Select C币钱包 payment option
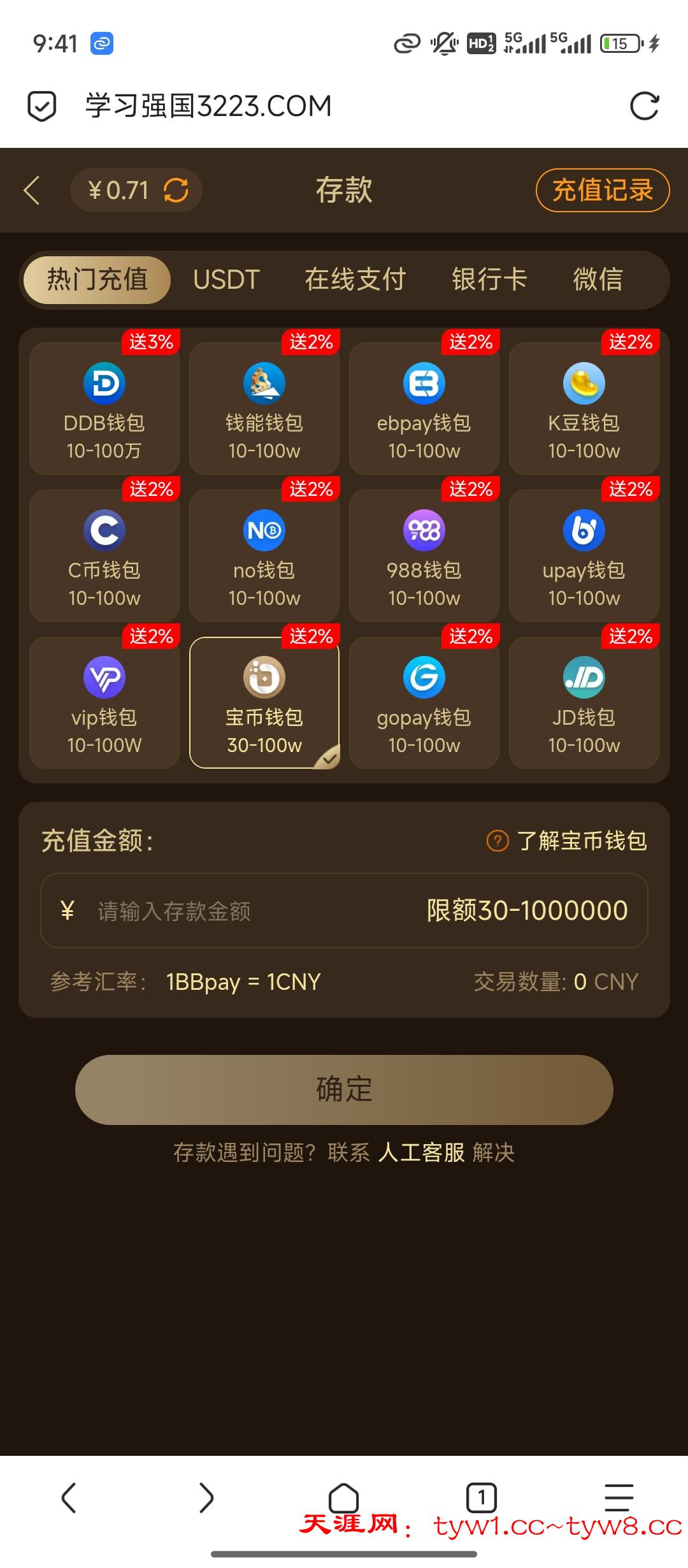 click(104, 556)
